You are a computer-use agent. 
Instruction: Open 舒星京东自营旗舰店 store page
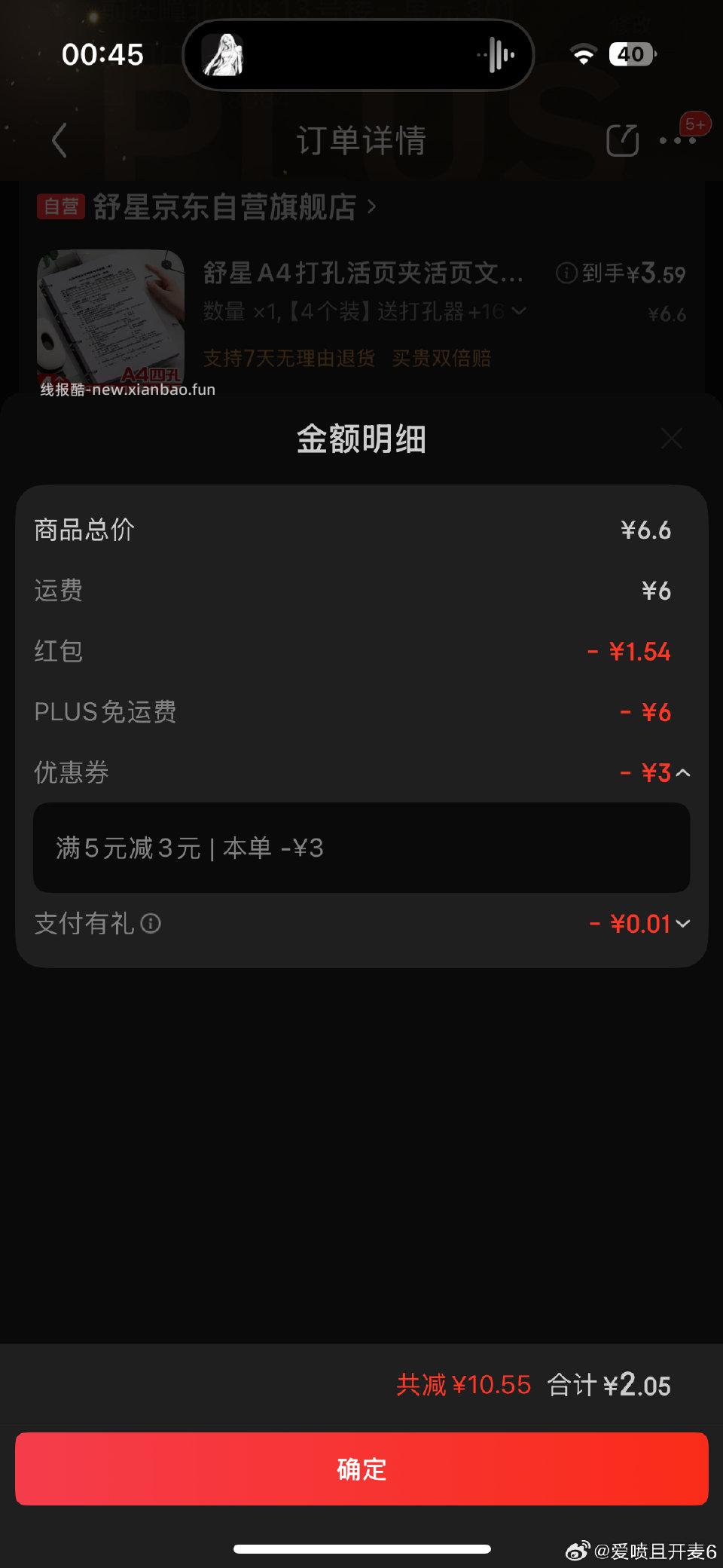[226, 208]
